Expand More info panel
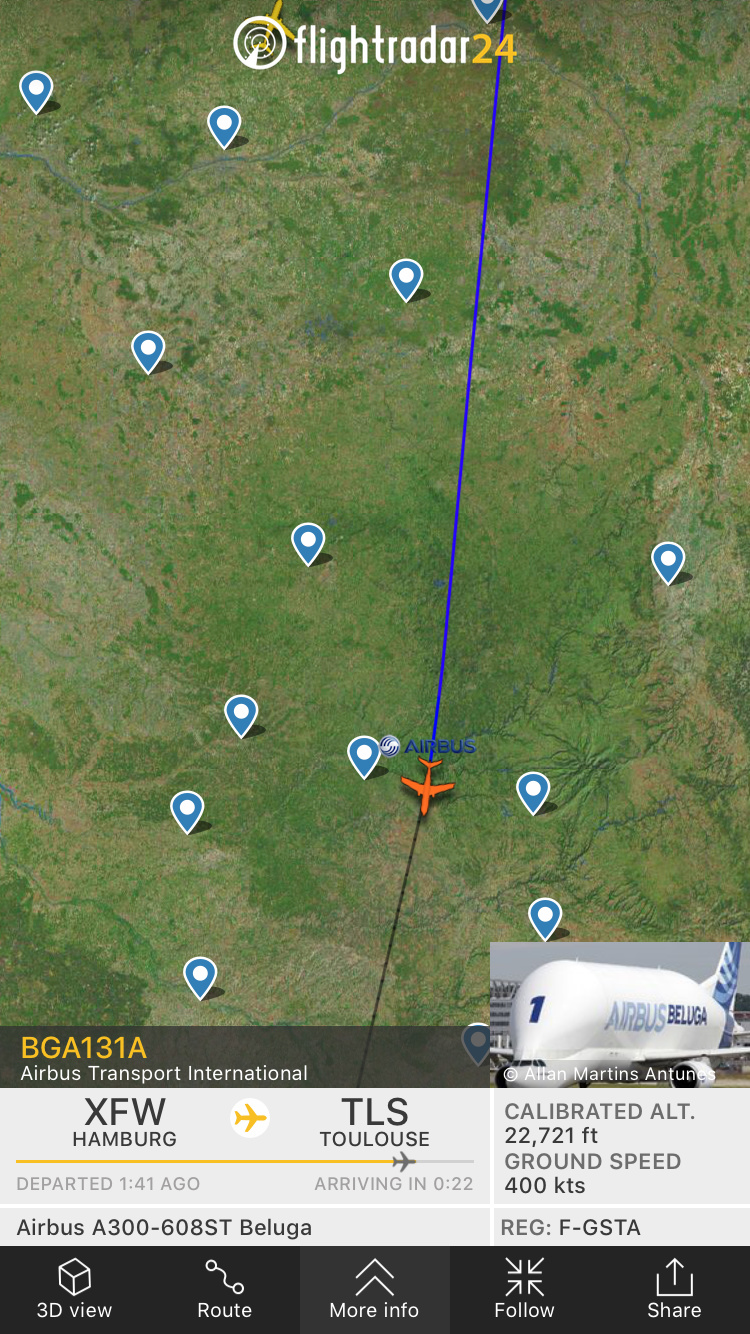 coord(374,1289)
